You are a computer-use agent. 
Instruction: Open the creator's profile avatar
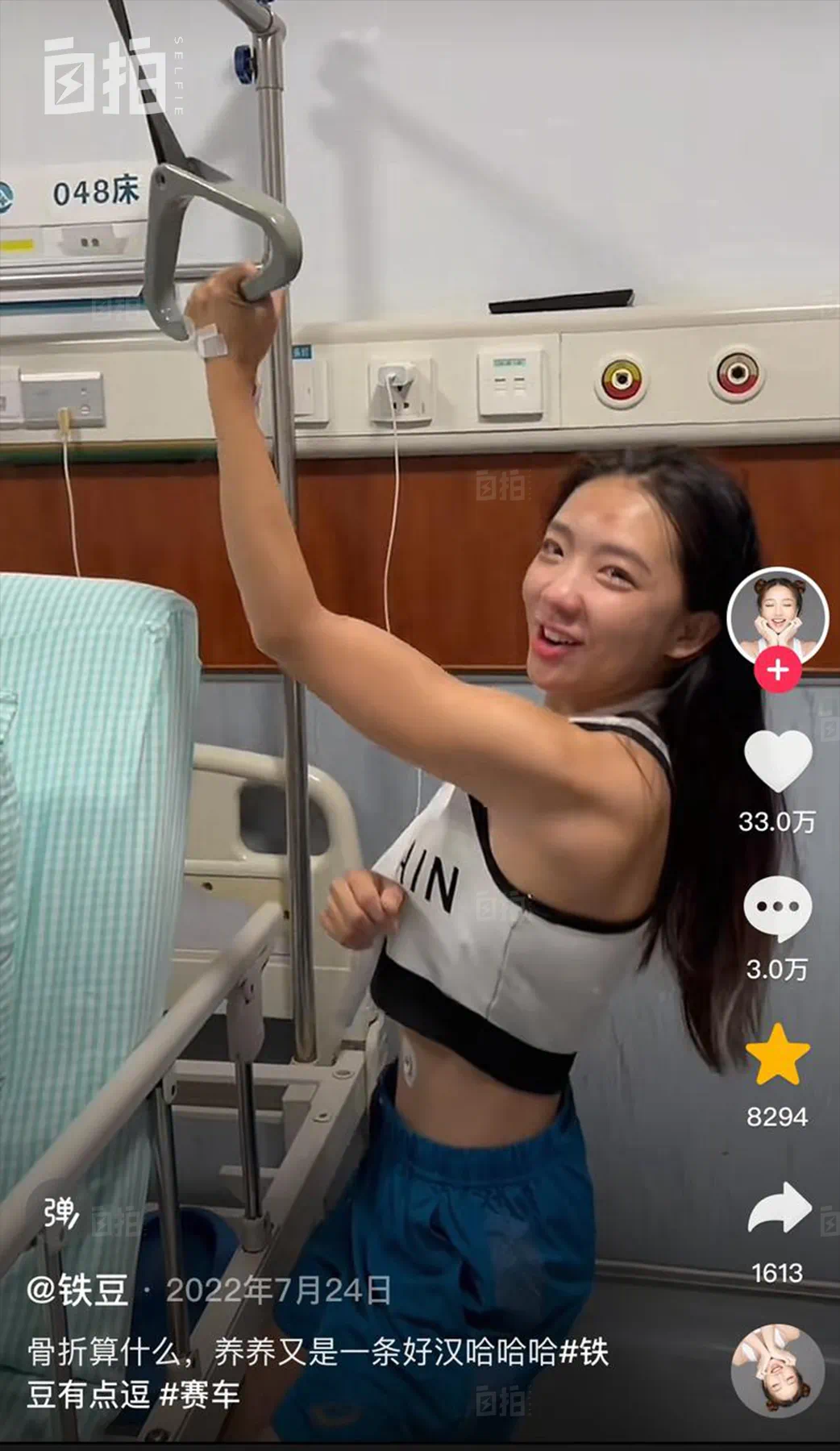point(777,617)
